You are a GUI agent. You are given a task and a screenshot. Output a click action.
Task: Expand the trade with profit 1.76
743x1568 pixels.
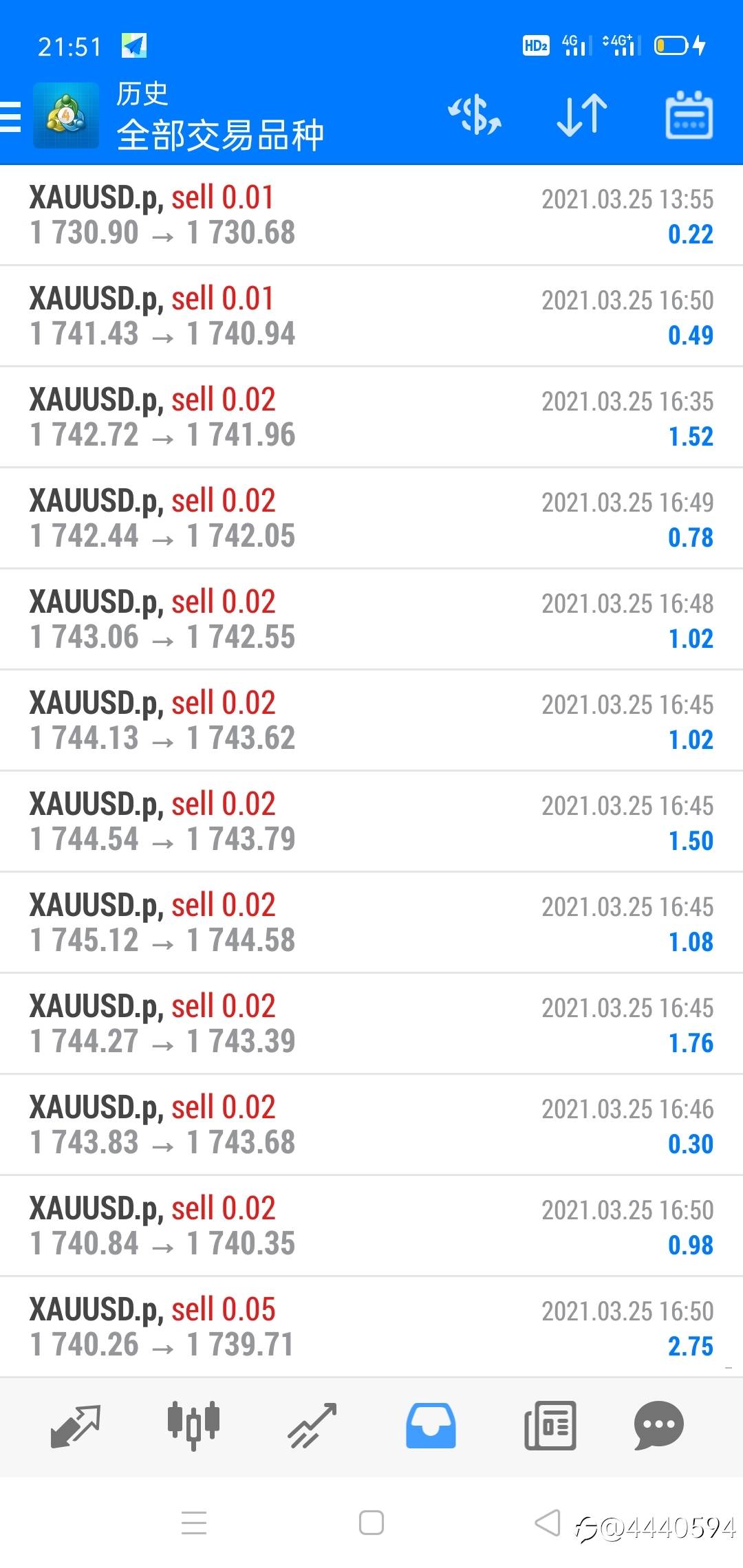pyautogui.click(x=371, y=1024)
